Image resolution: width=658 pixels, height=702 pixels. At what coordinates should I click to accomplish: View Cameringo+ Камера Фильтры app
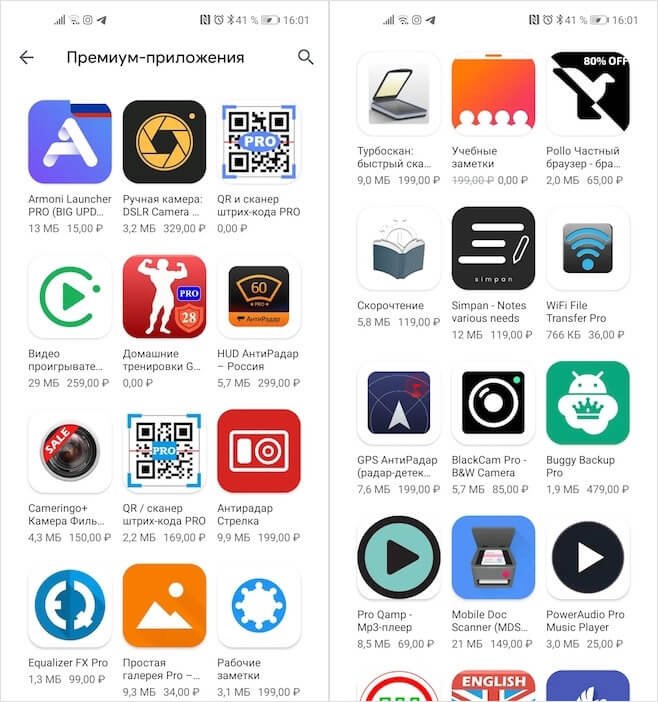pyautogui.click(x=69, y=451)
